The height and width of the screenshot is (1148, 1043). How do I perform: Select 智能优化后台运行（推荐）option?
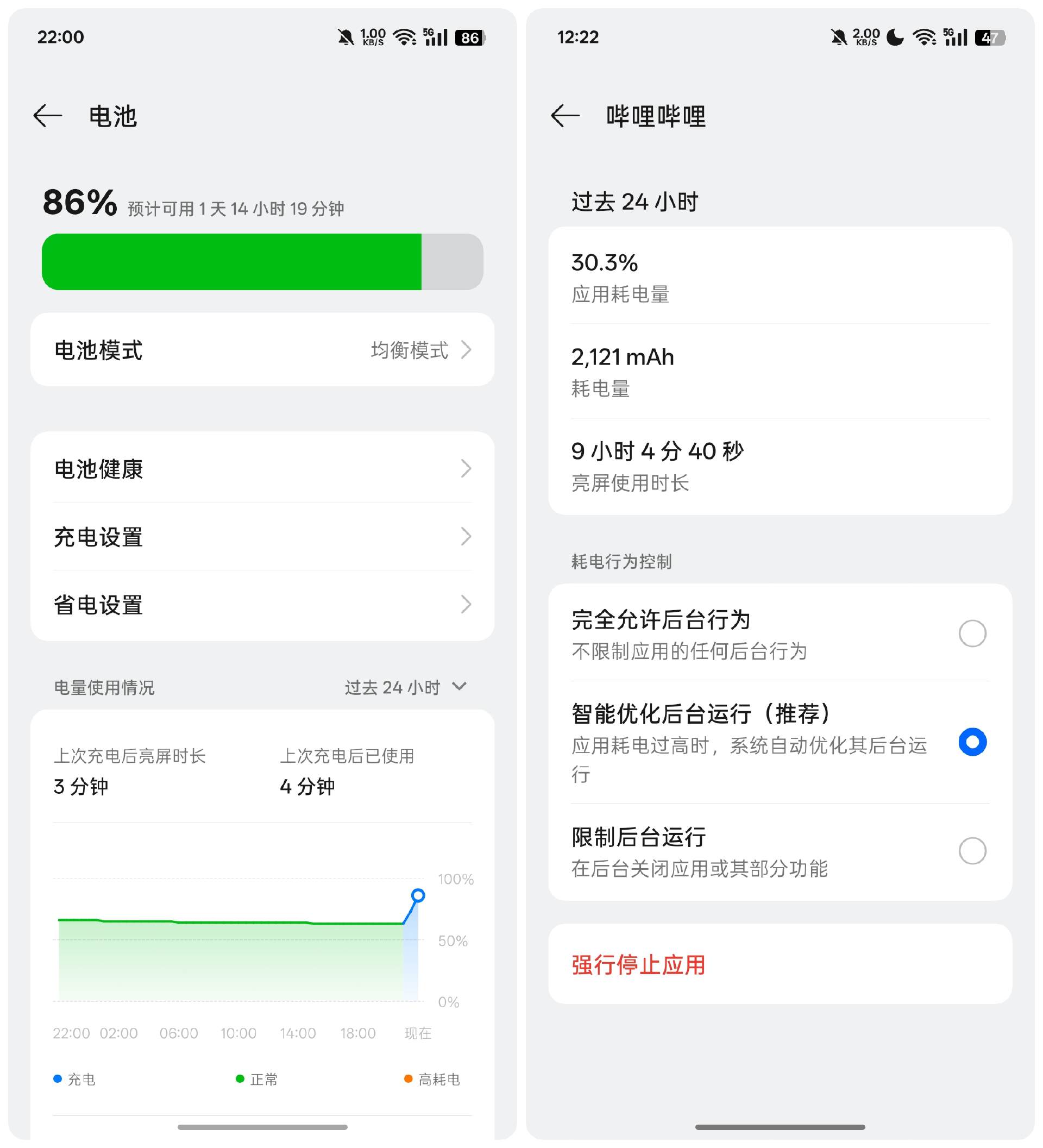click(x=972, y=742)
